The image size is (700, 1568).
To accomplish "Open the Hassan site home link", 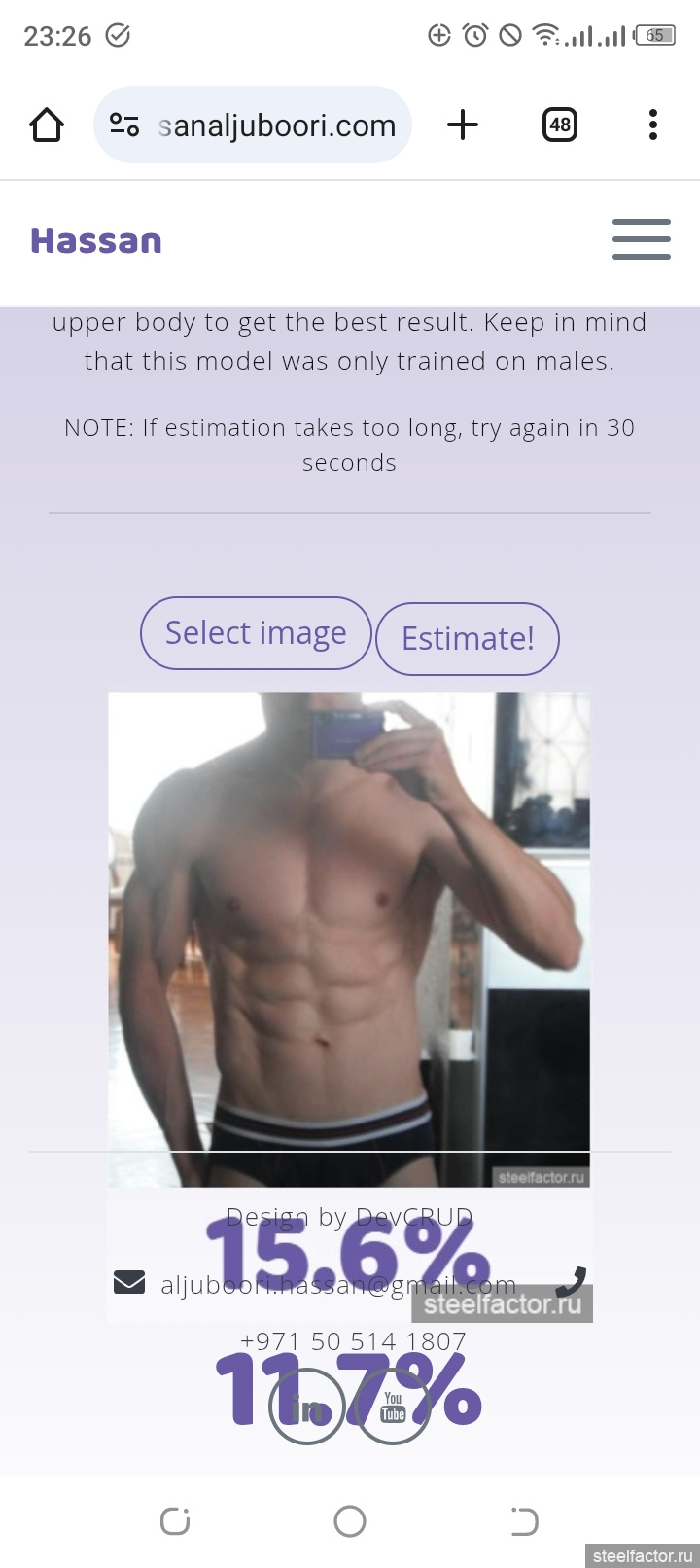I will pyautogui.click(x=96, y=240).
